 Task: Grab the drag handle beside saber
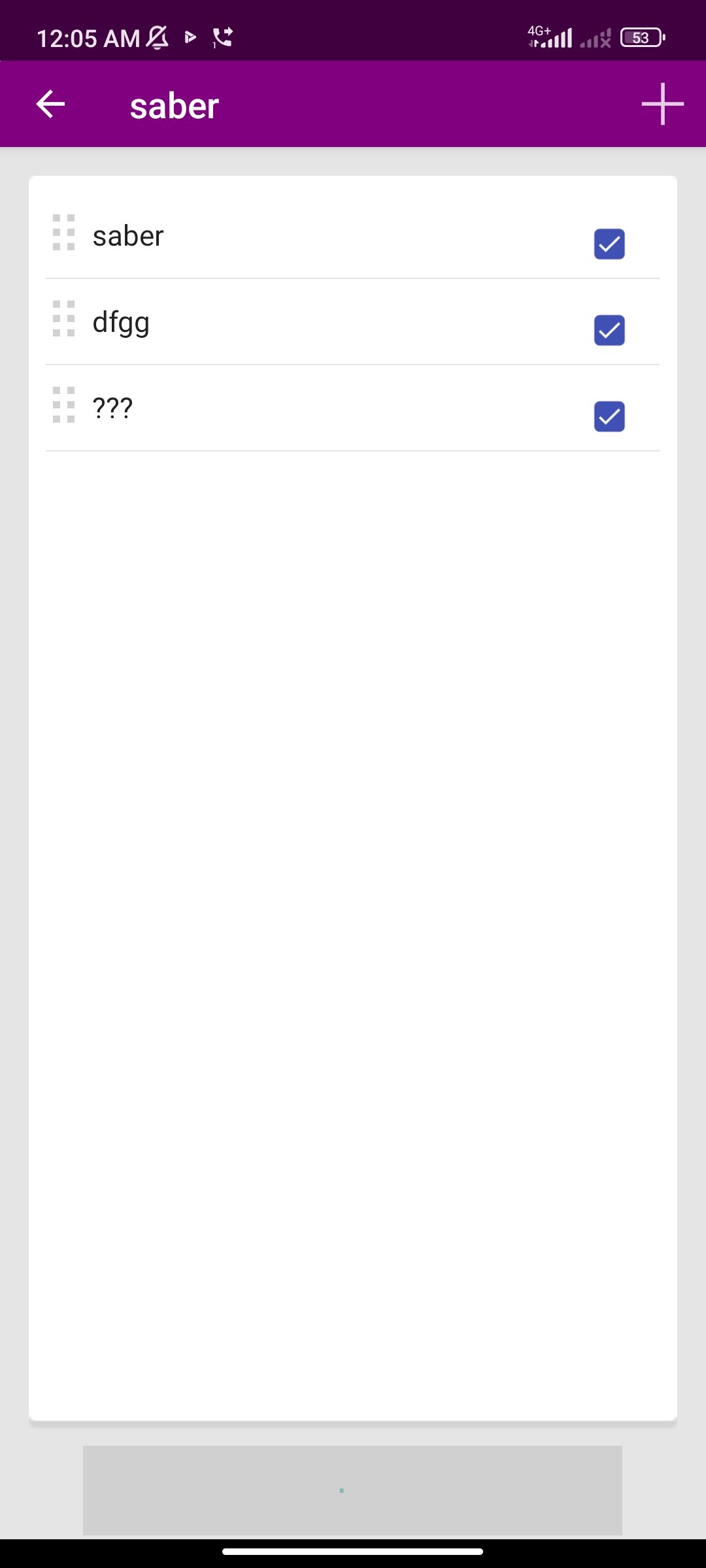63,237
